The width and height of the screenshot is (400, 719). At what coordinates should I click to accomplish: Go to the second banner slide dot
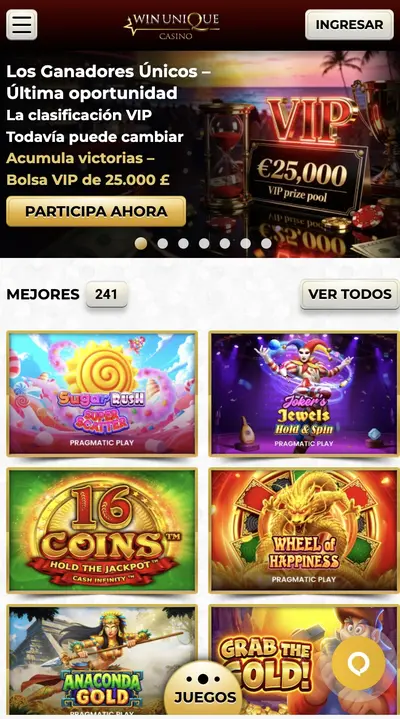coord(162,243)
